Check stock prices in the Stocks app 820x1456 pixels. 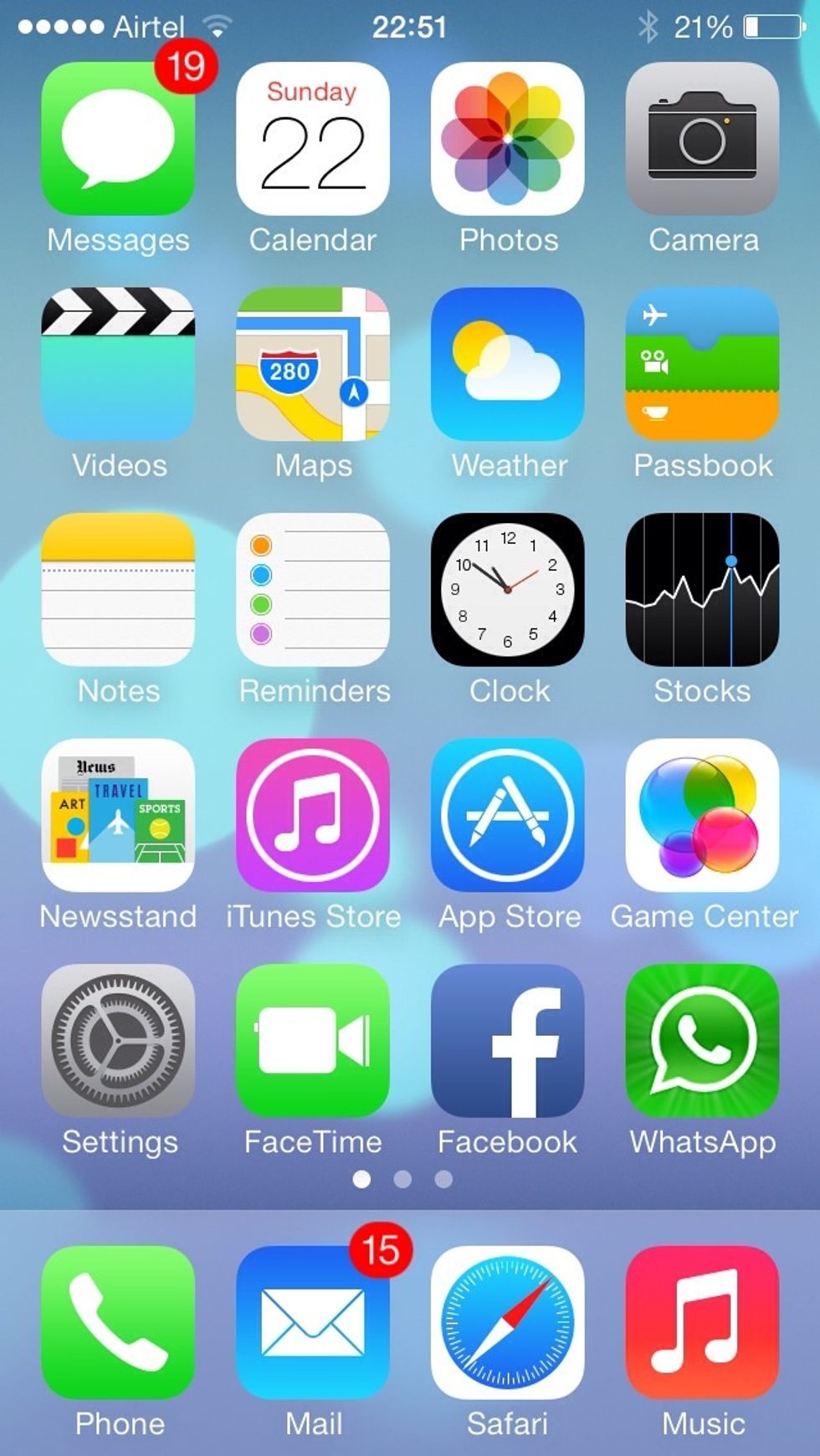[703, 590]
